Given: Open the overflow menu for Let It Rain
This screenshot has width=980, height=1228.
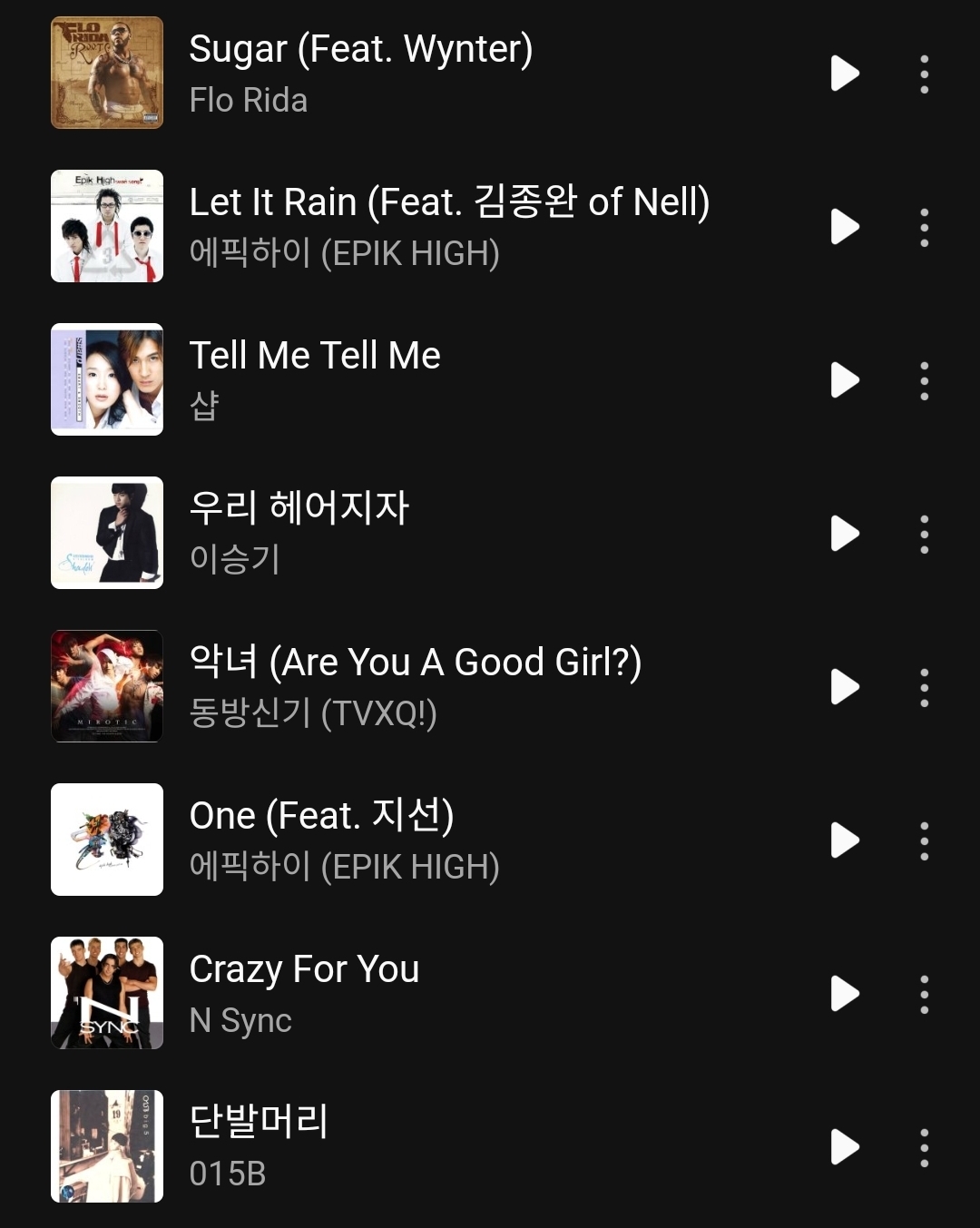Looking at the screenshot, I should click(924, 227).
